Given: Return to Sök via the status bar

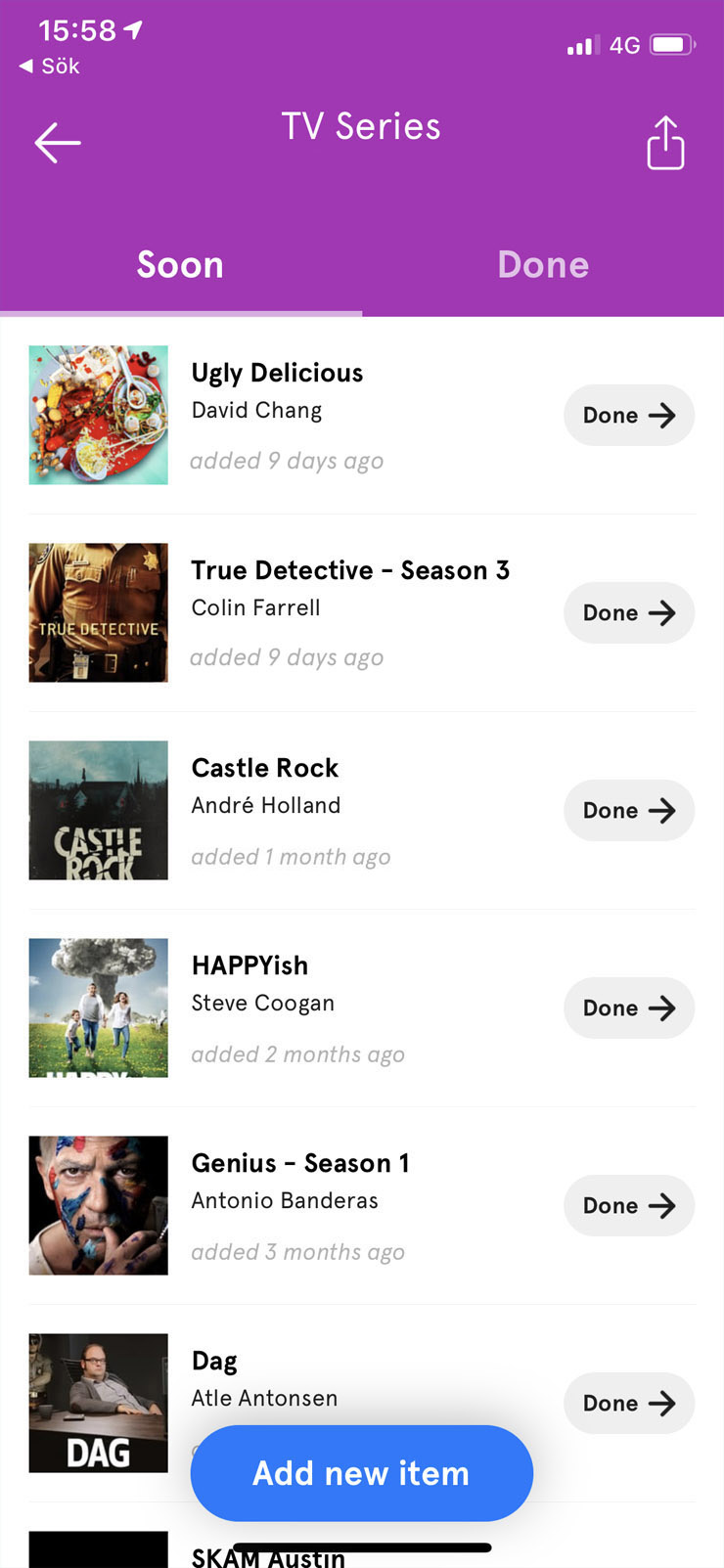Looking at the screenshot, I should (x=49, y=67).
